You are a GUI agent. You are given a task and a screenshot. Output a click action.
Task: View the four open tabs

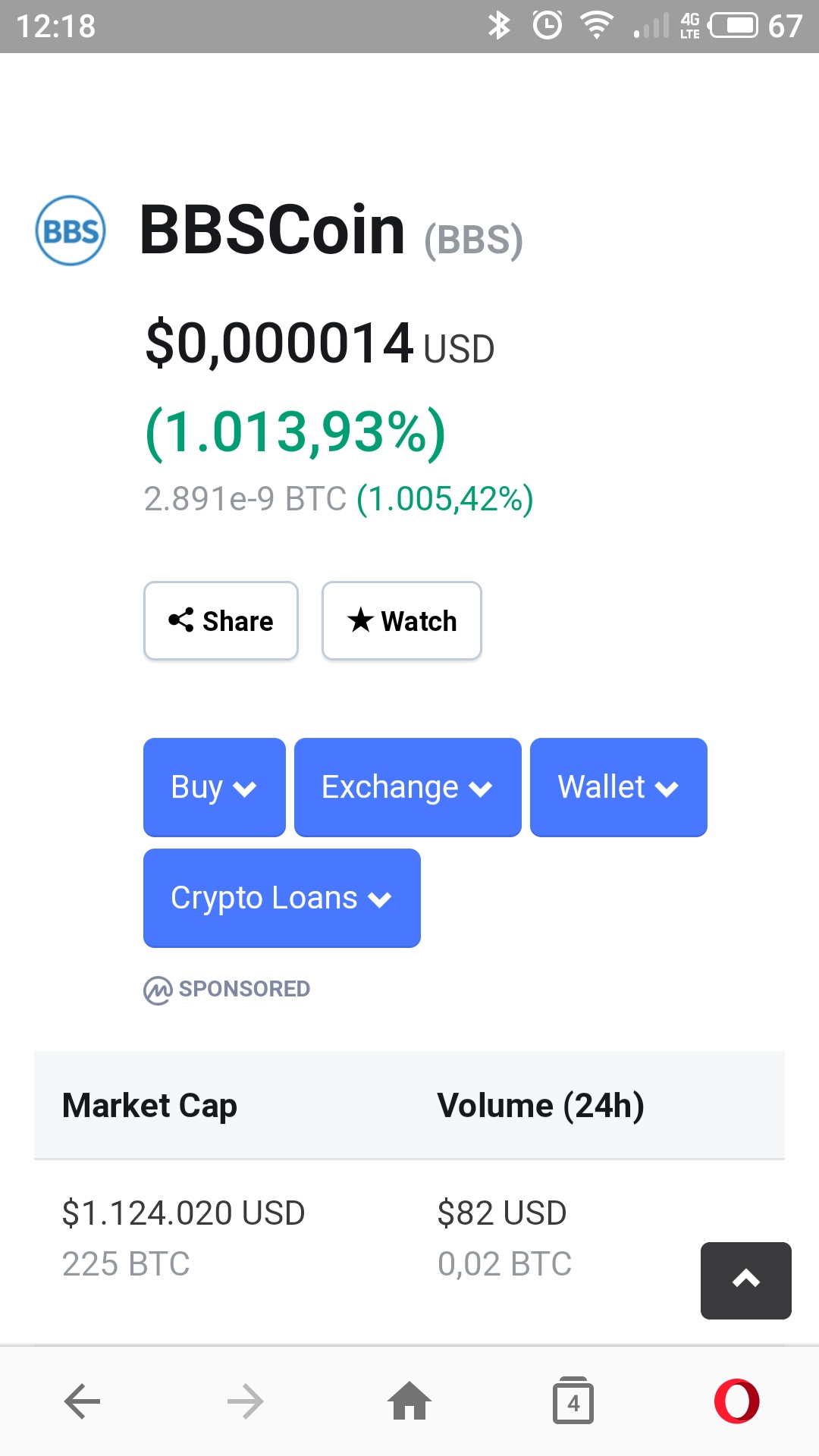(573, 1401)
